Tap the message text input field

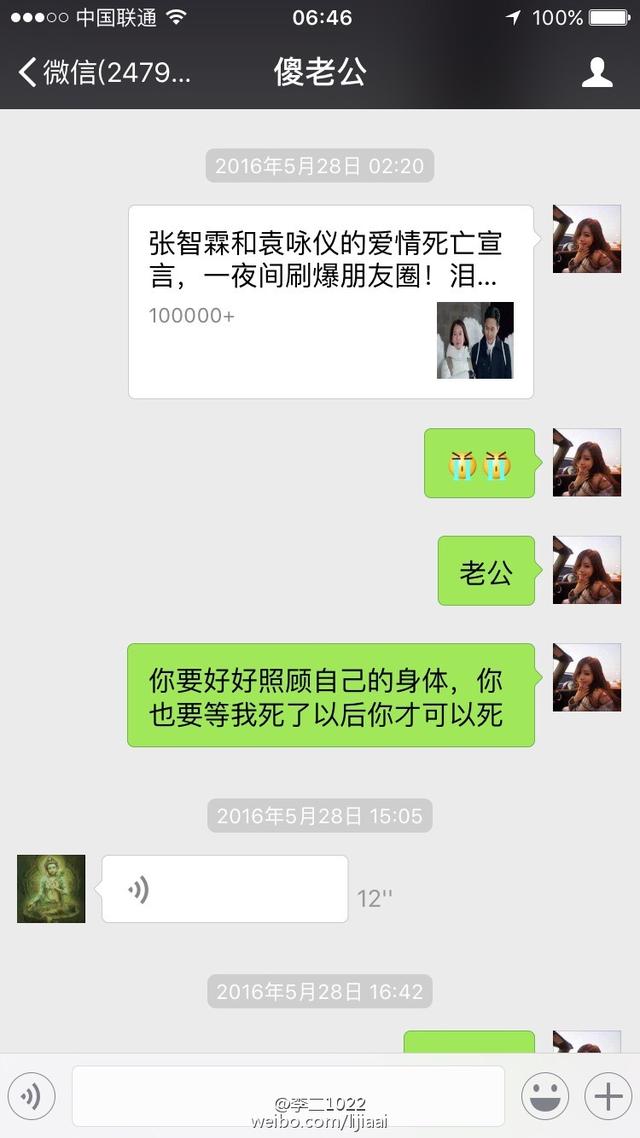[288, 1097]
